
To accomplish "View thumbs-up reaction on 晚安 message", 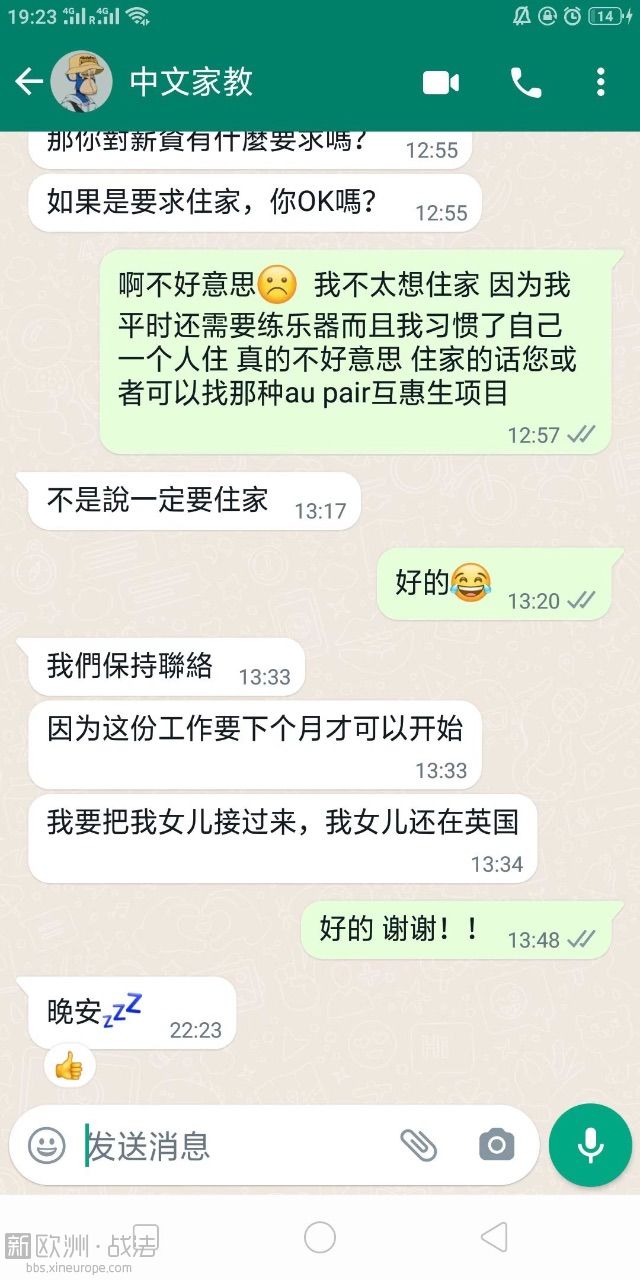I will (x=69, y=1068).
